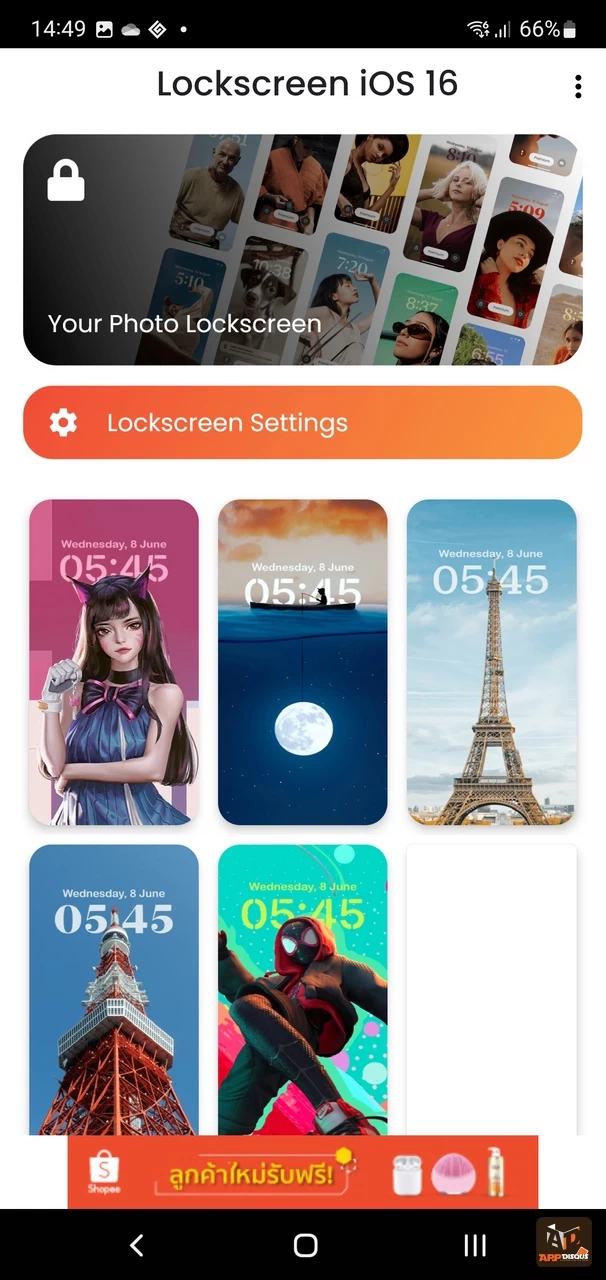This screenshot has height=1280, width=606.
Task: Select the Spider-Man wallpaper
Action: [x=303, y=990]
